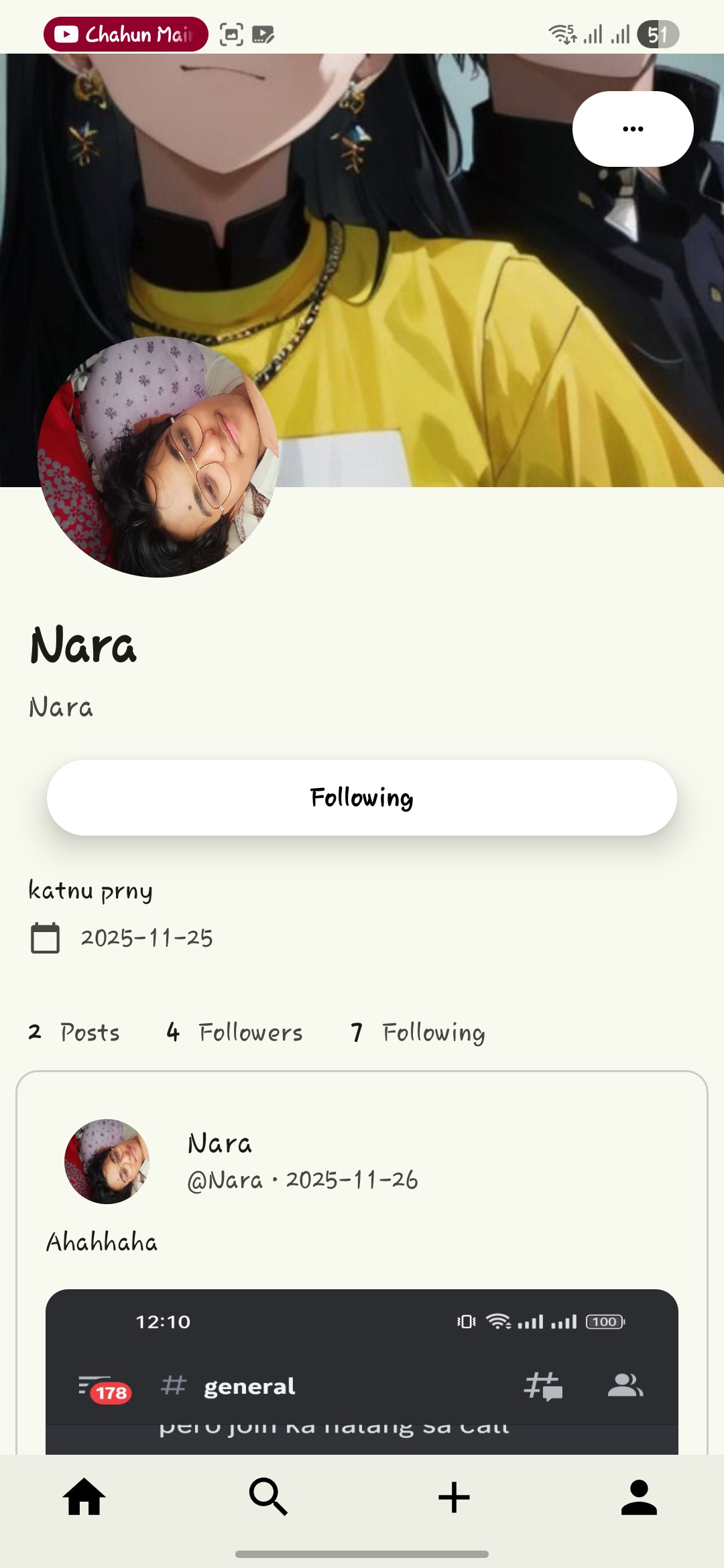View Nara's profile picture

158,457
